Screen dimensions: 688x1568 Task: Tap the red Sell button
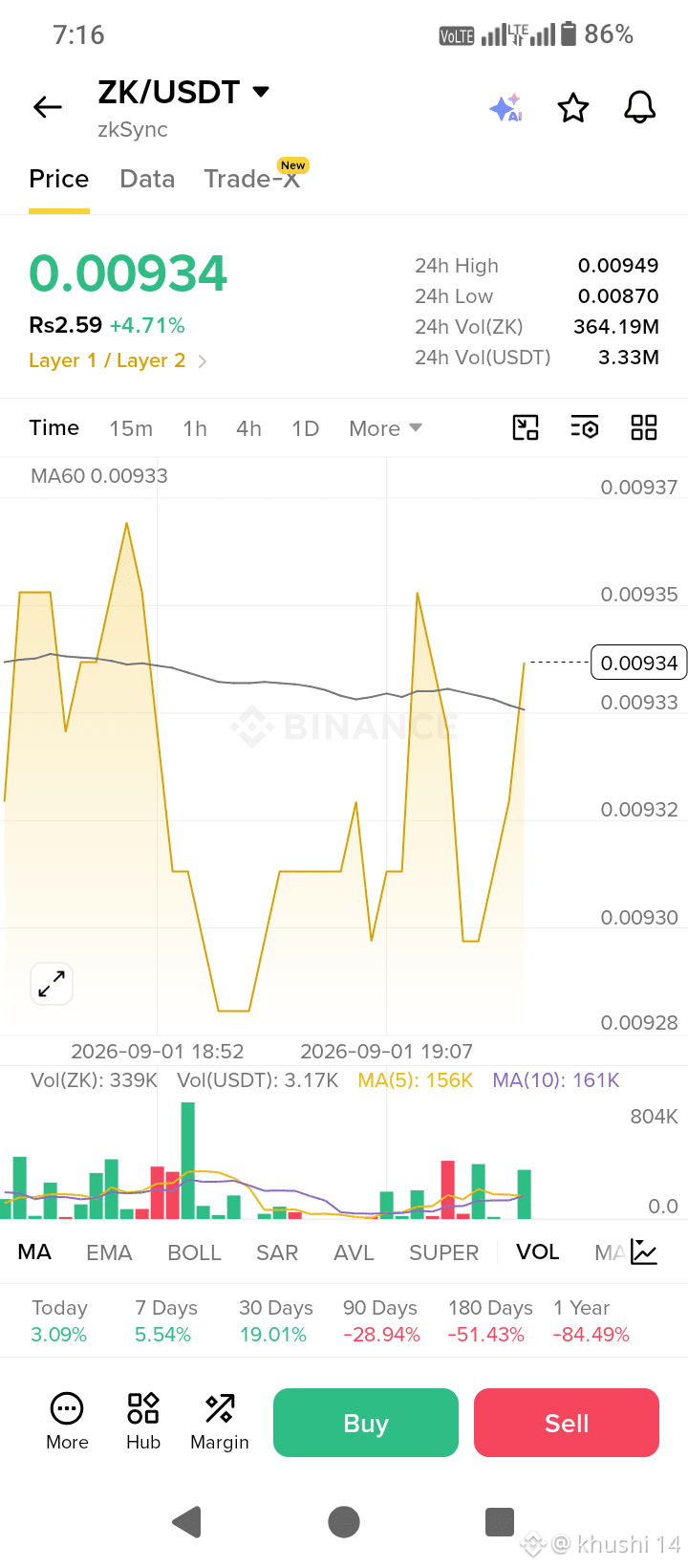(567, 1423)
